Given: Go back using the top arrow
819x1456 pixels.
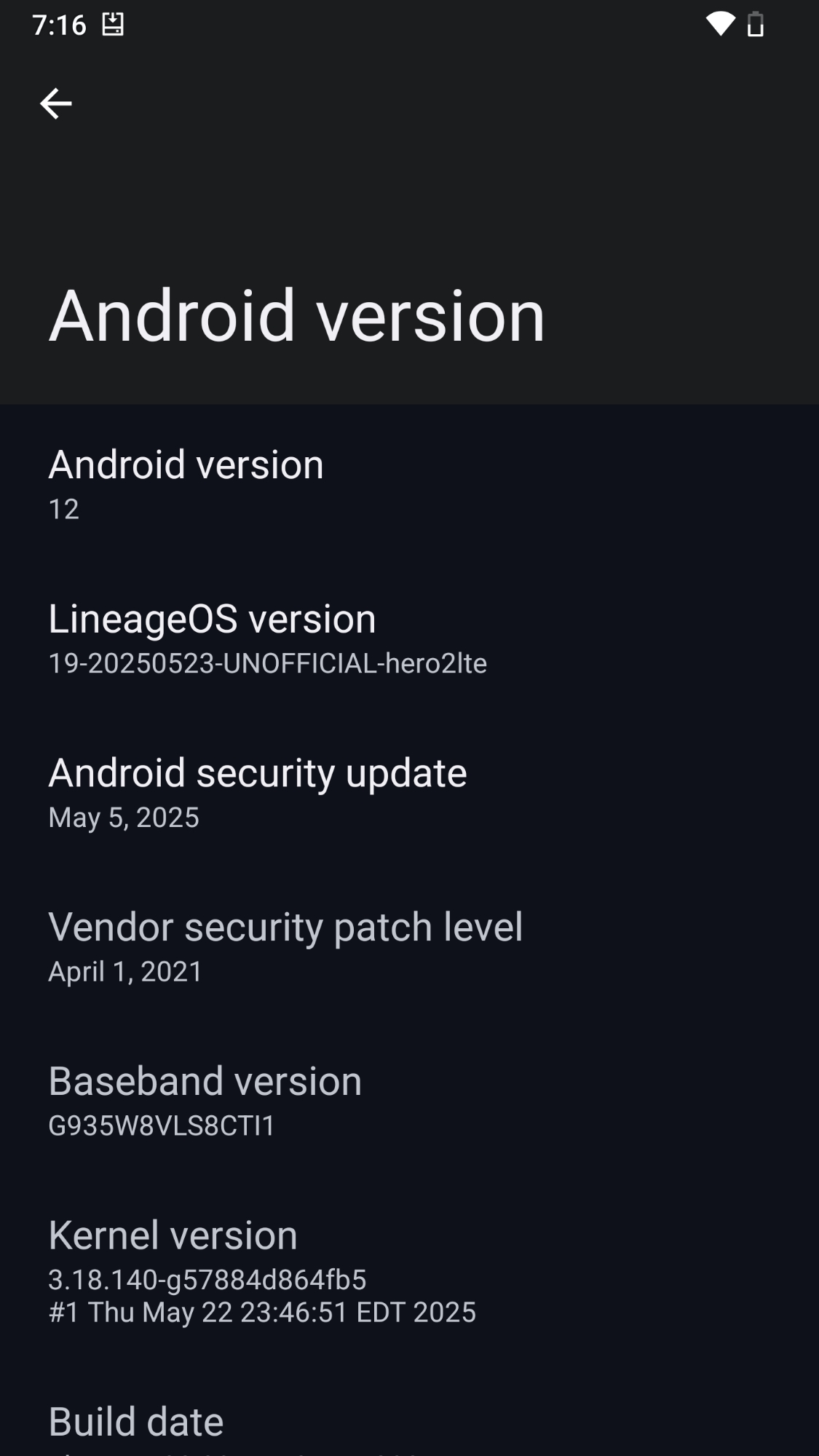Looking at the screenshot, I should point(55,103).
